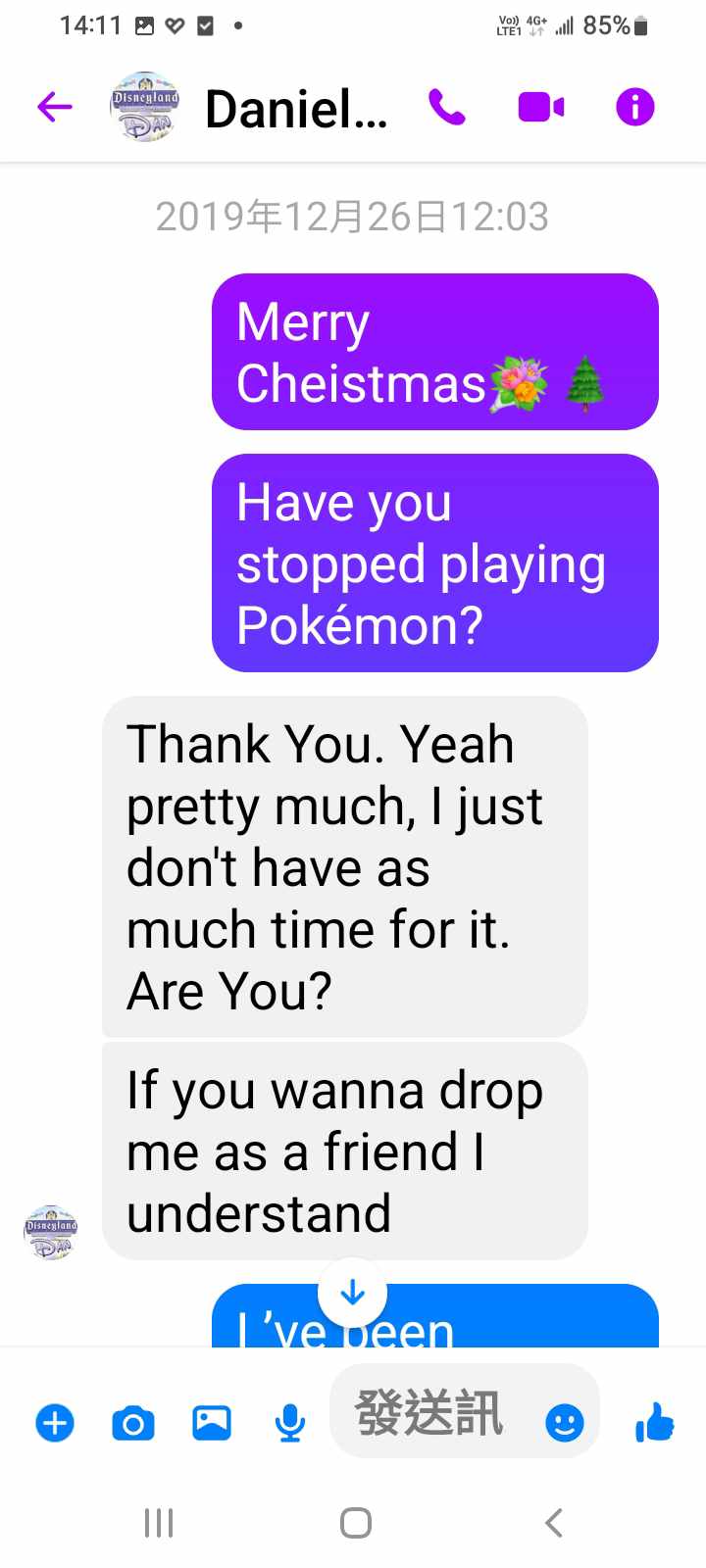Start a video call with Daniel
706x1568 pixels.
(x=540, y=107)
